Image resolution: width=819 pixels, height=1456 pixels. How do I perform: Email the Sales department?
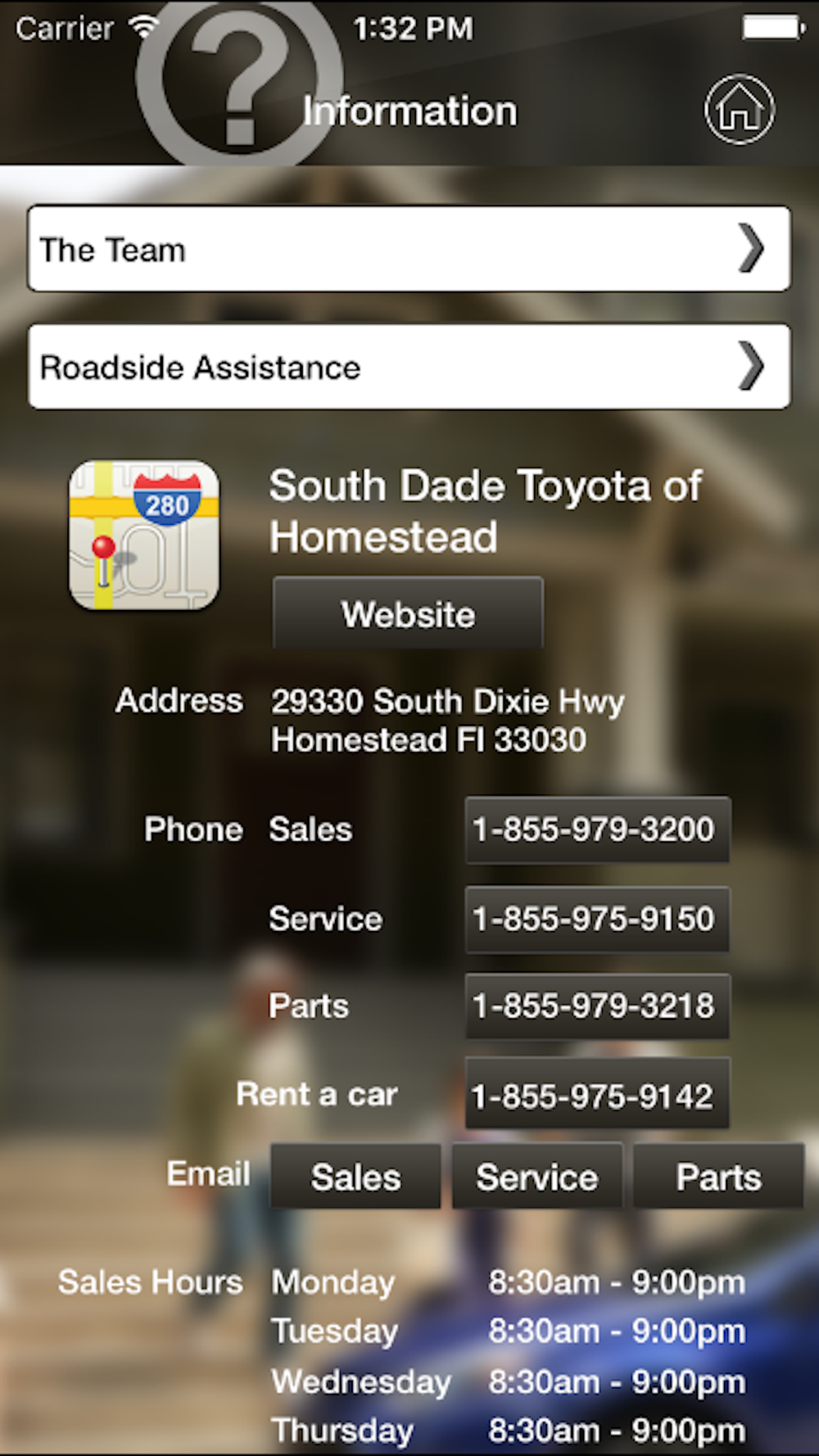click(355, 1177)
